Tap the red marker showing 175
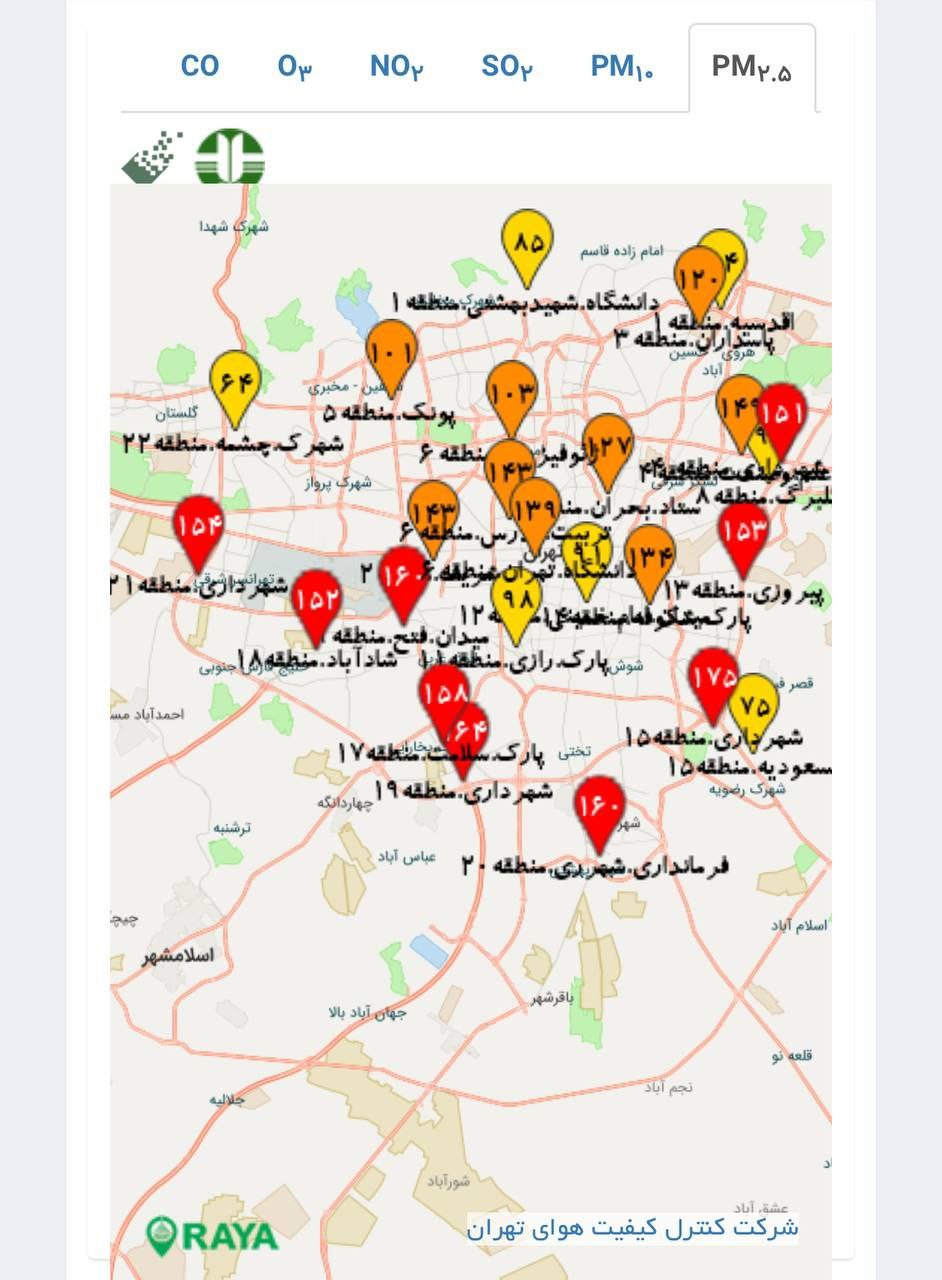The height and width of the screenshot is (1280, 942). [x=713, y=677]
